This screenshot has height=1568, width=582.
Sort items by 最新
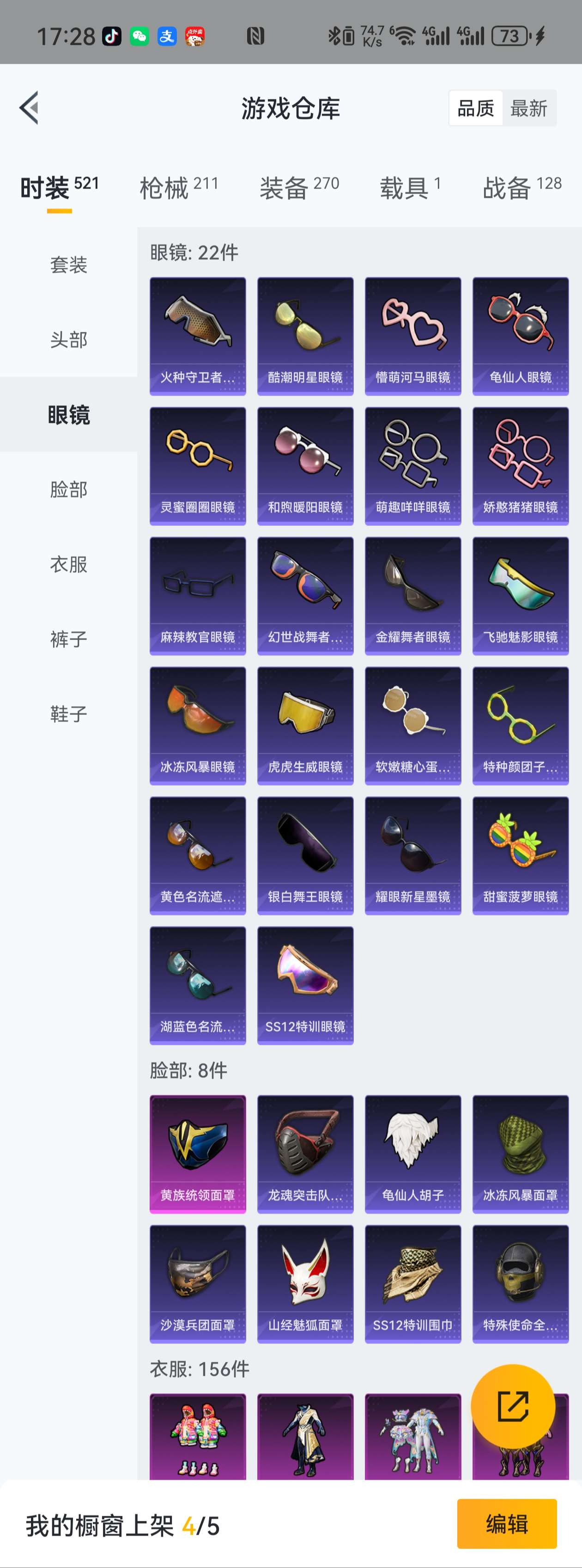[528, 108]
